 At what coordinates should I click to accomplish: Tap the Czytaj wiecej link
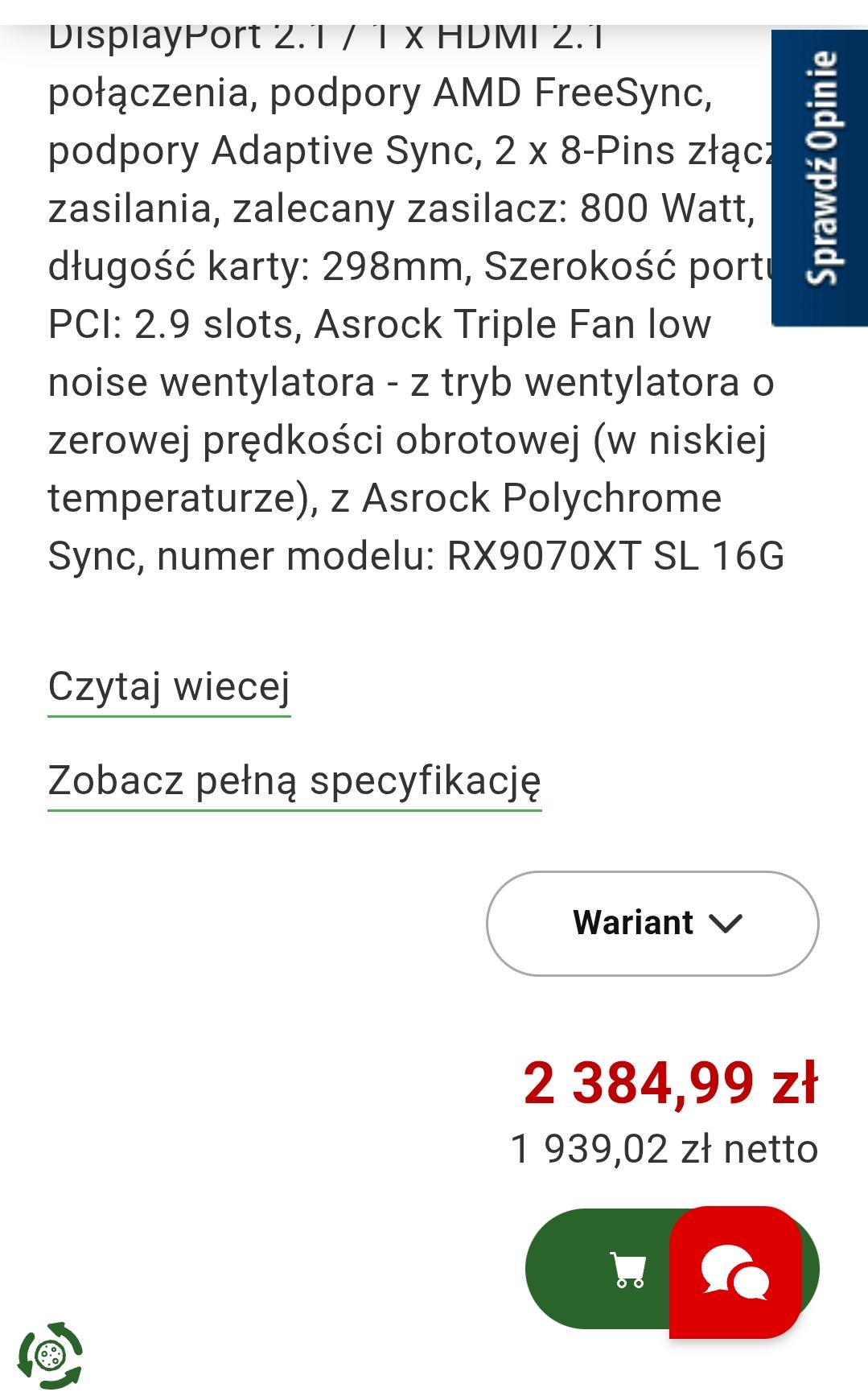point(169,686)
